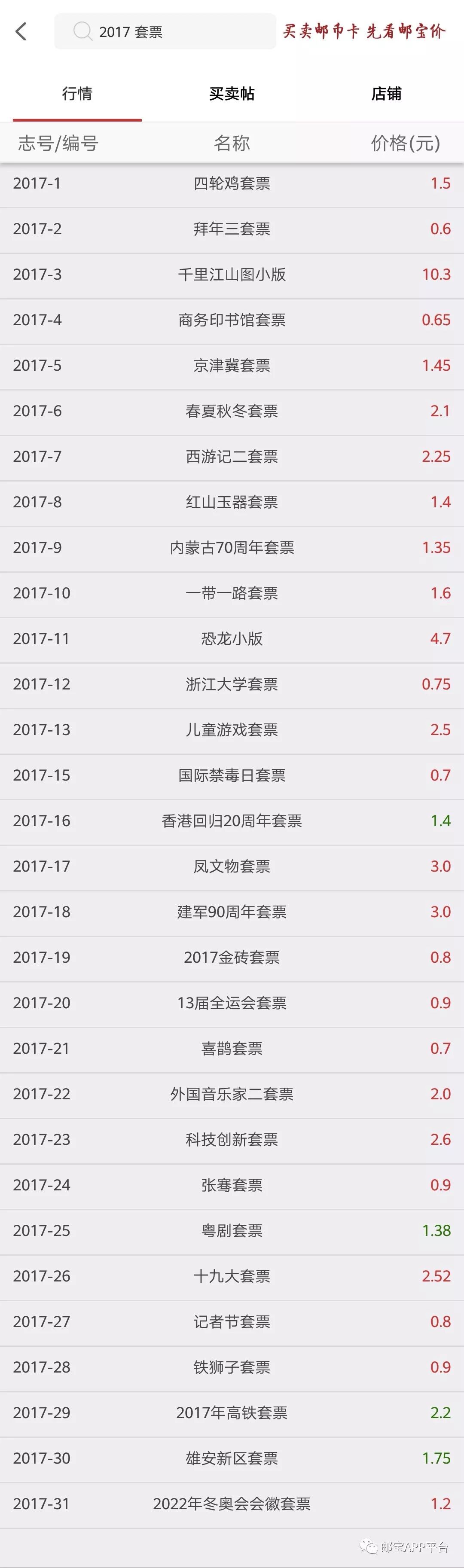The width and height of the screenshot is (464, 1568).
Task: Open the 建军90周年套票 row
Action: [x=232, y=912]
